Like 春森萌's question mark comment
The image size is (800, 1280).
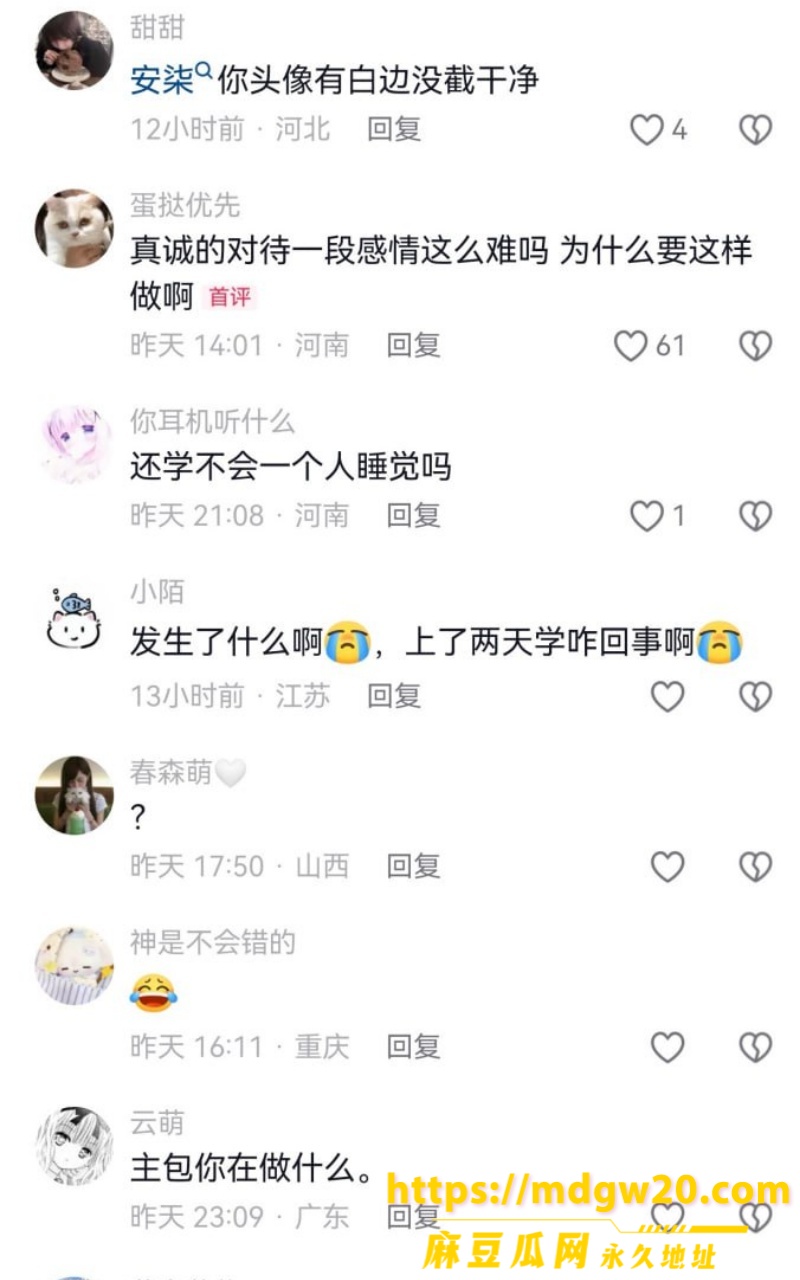[667, 866]
